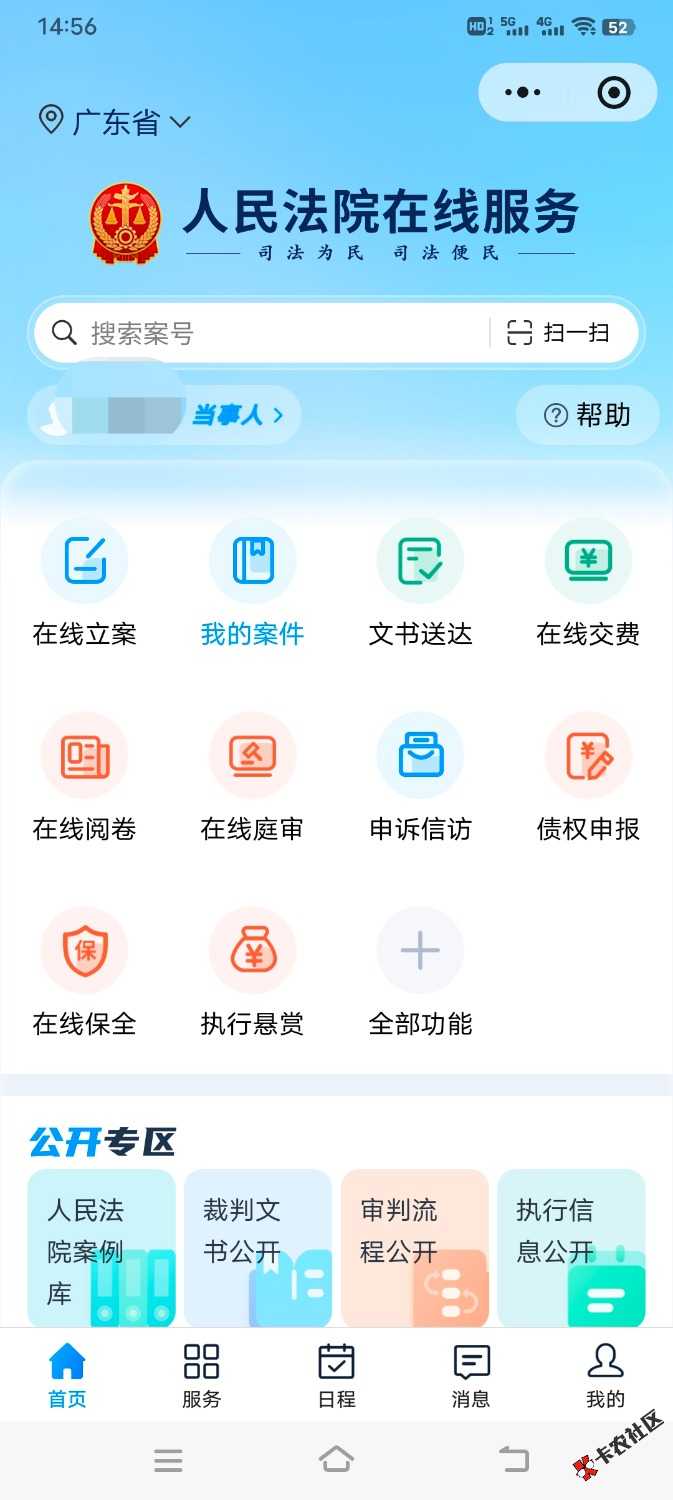Go to 在线交费 online payment
Viewport: 673px width, 1500px height.
588,584
